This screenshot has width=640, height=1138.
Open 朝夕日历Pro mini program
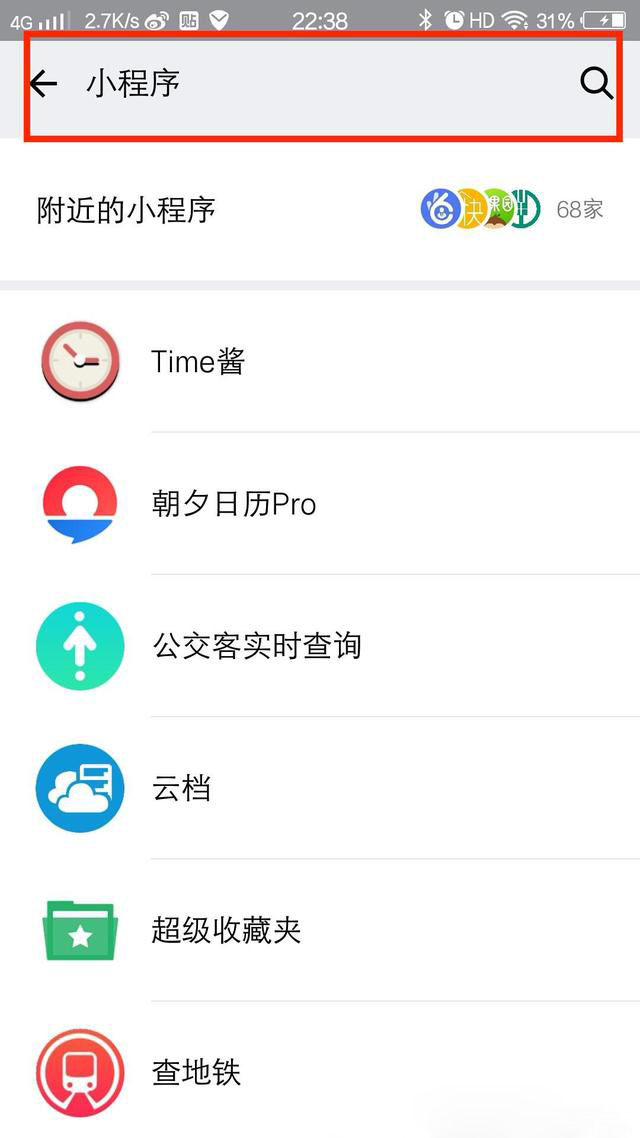pyautogui.click(x=320, y=503)
